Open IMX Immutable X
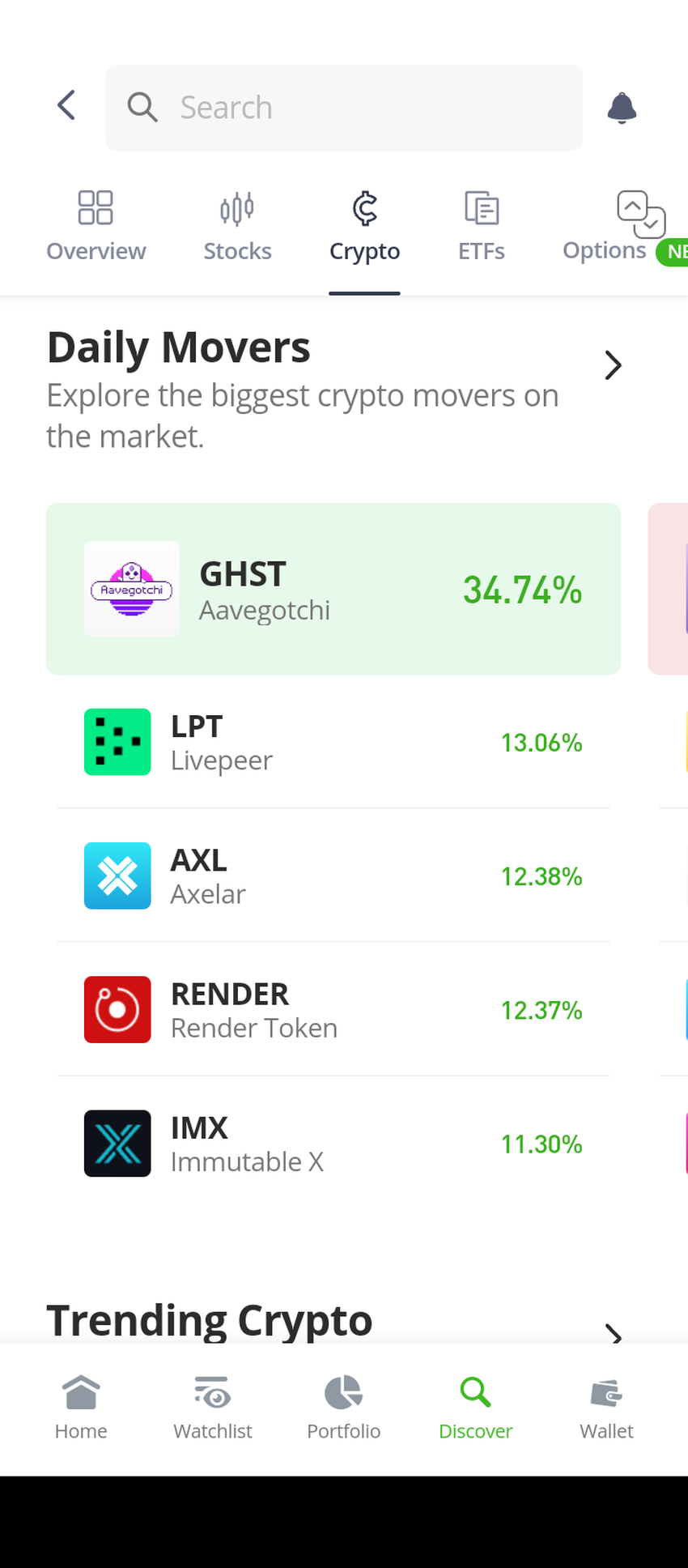The height and width of the screenshot is (1568, 688). coord(333,1143)
